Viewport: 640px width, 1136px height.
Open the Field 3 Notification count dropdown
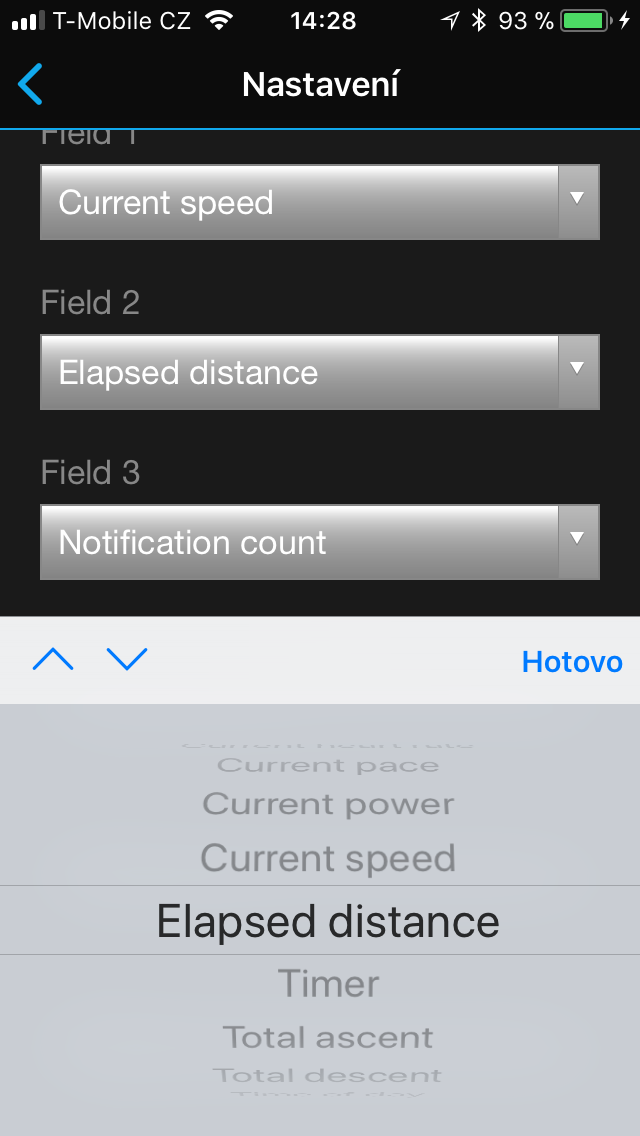point(320,542)
